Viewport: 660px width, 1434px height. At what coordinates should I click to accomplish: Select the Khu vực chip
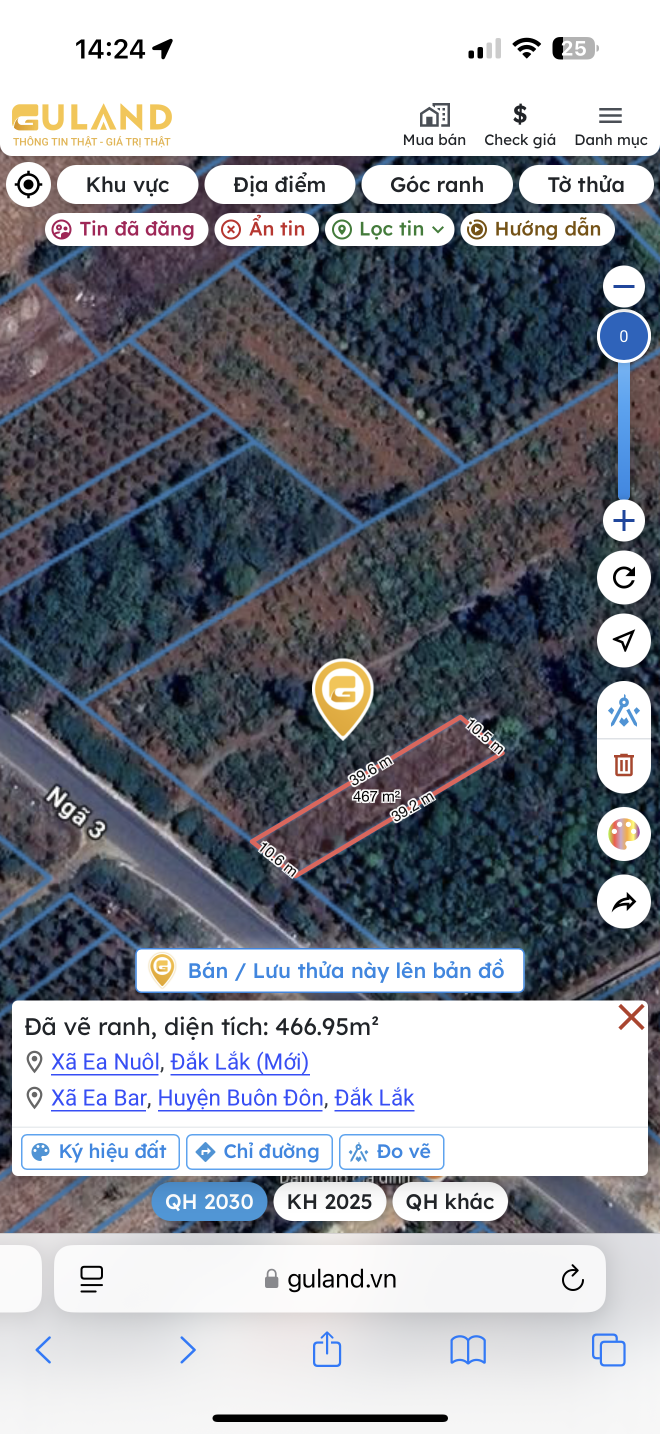coord(127,185)
